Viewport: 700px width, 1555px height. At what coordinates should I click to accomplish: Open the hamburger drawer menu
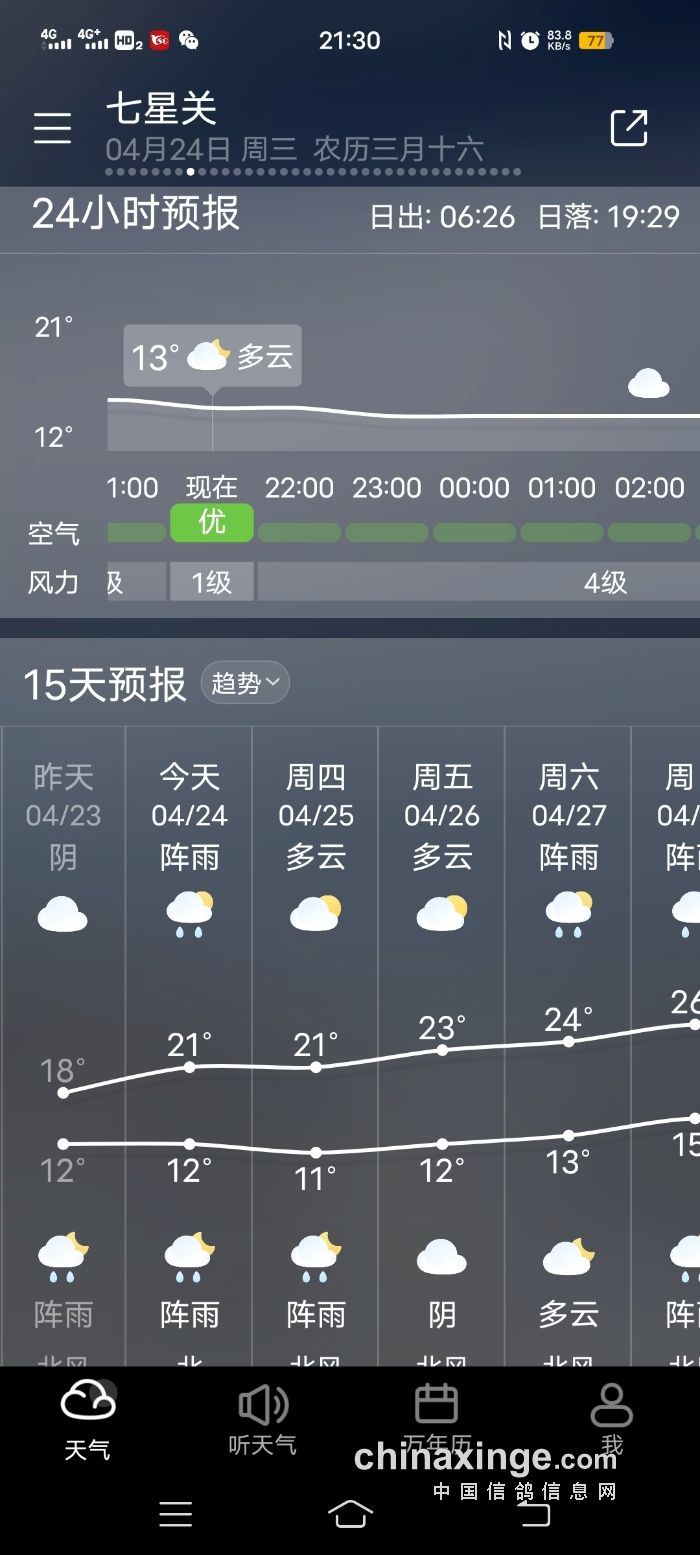(52, 128)
